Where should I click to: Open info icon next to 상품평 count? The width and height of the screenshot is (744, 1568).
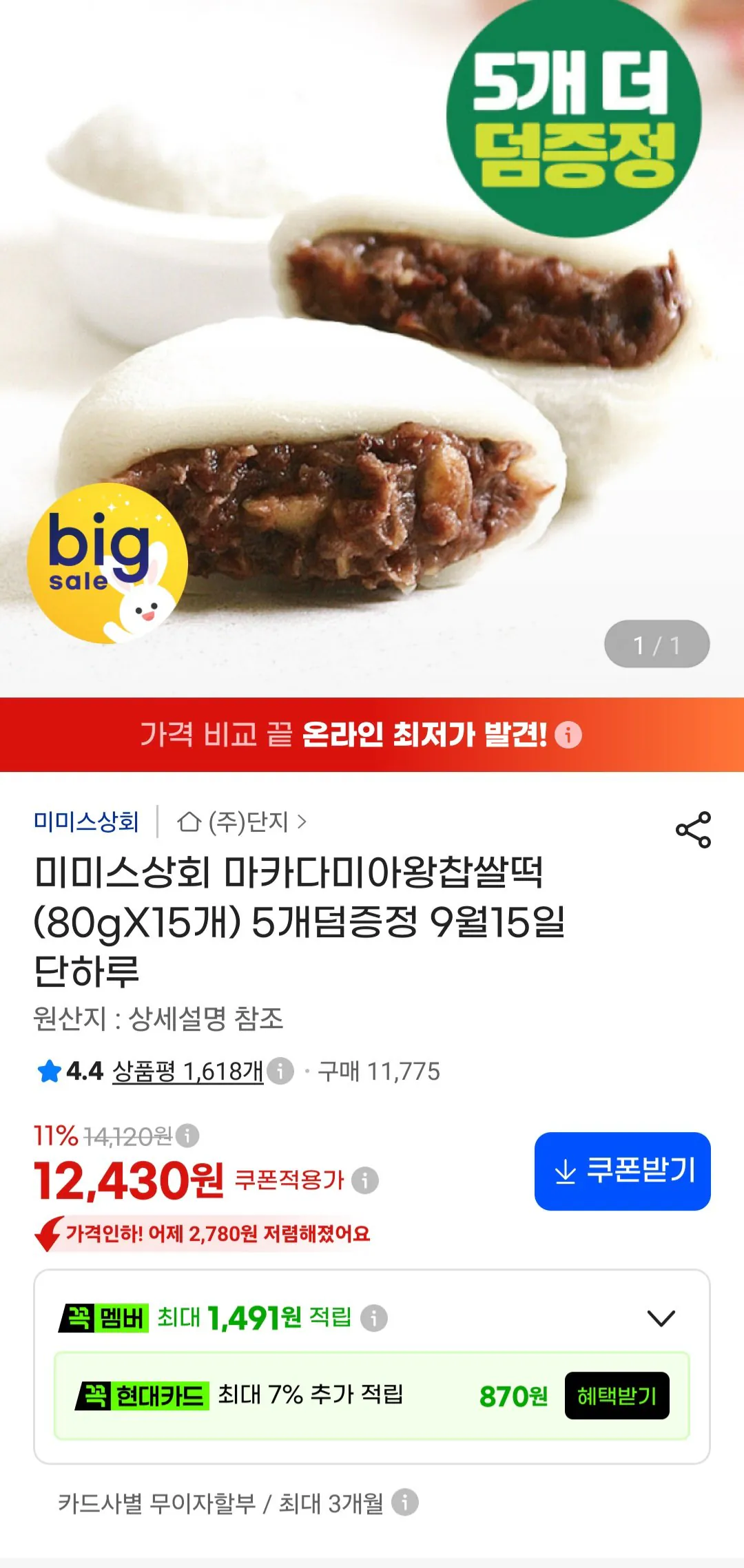[280, 1071]
